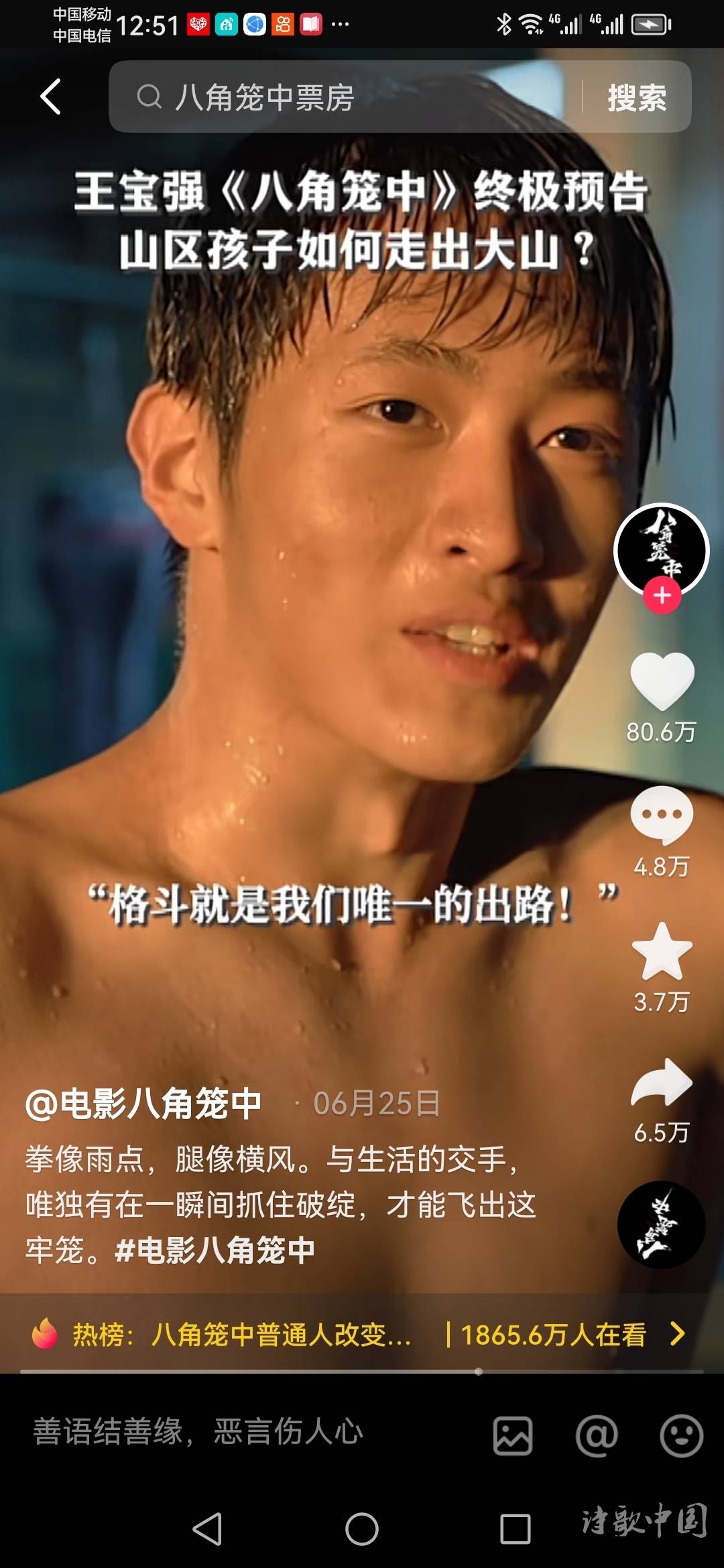Screen dimensions: 724x1568
Task: Tap the video progress bar
Action: 362,1371
